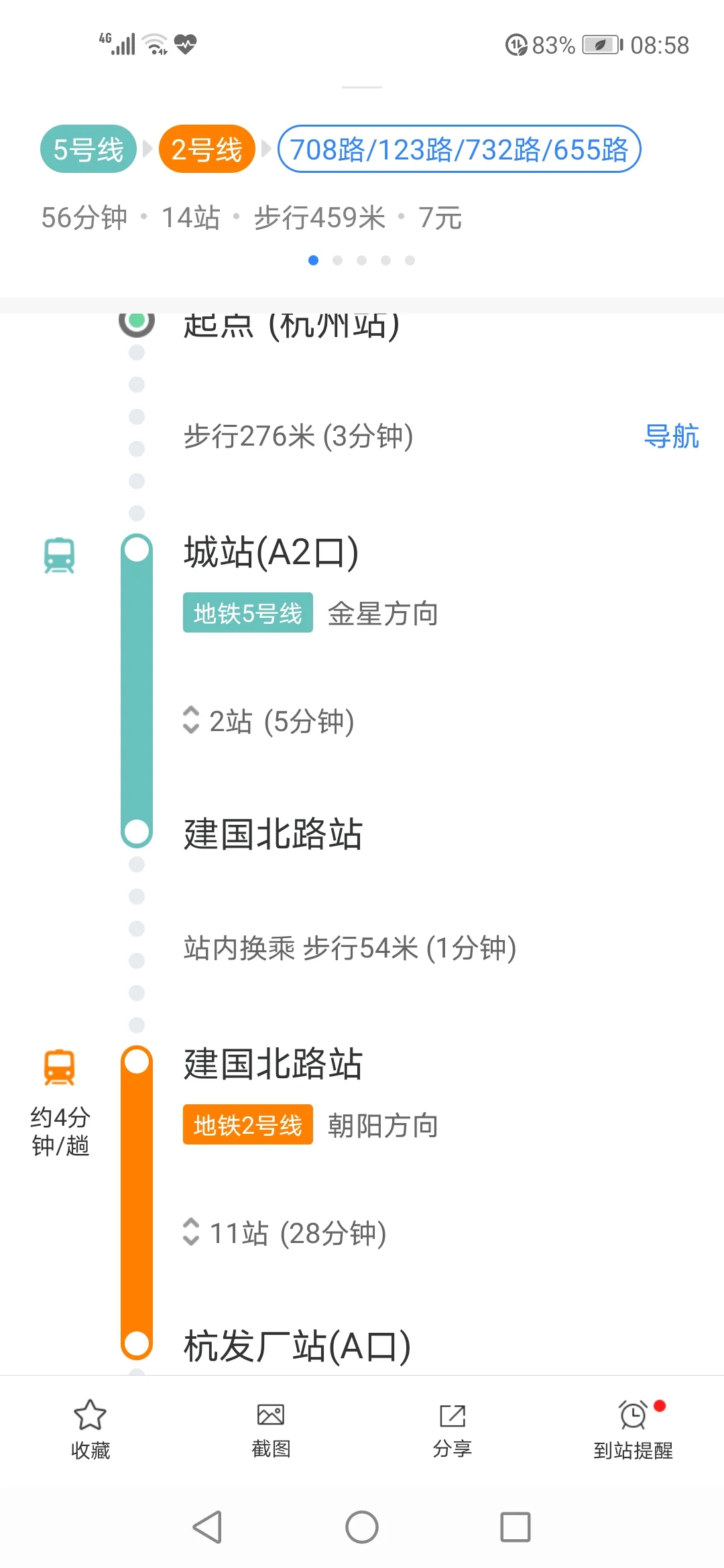Click the 导航 navigation link
Viewport: 724px width, 1568px height.
(x=674, y=436)
